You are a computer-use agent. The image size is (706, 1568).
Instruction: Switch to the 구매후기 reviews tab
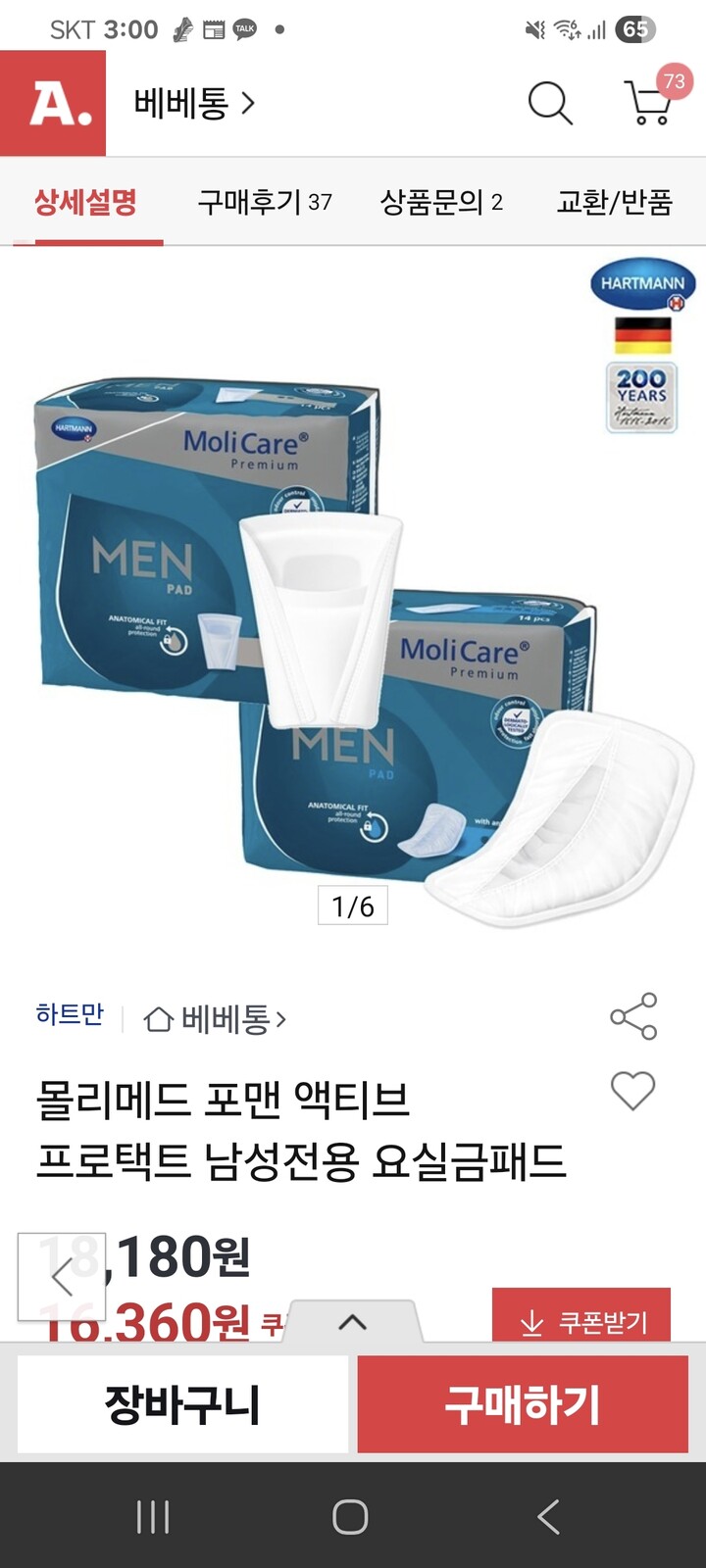tap(265, 203)
